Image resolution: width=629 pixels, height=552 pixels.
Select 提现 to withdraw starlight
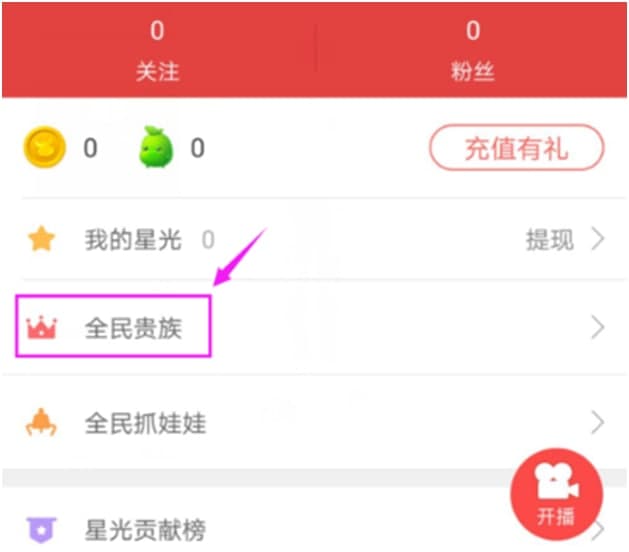pos(551,240)
